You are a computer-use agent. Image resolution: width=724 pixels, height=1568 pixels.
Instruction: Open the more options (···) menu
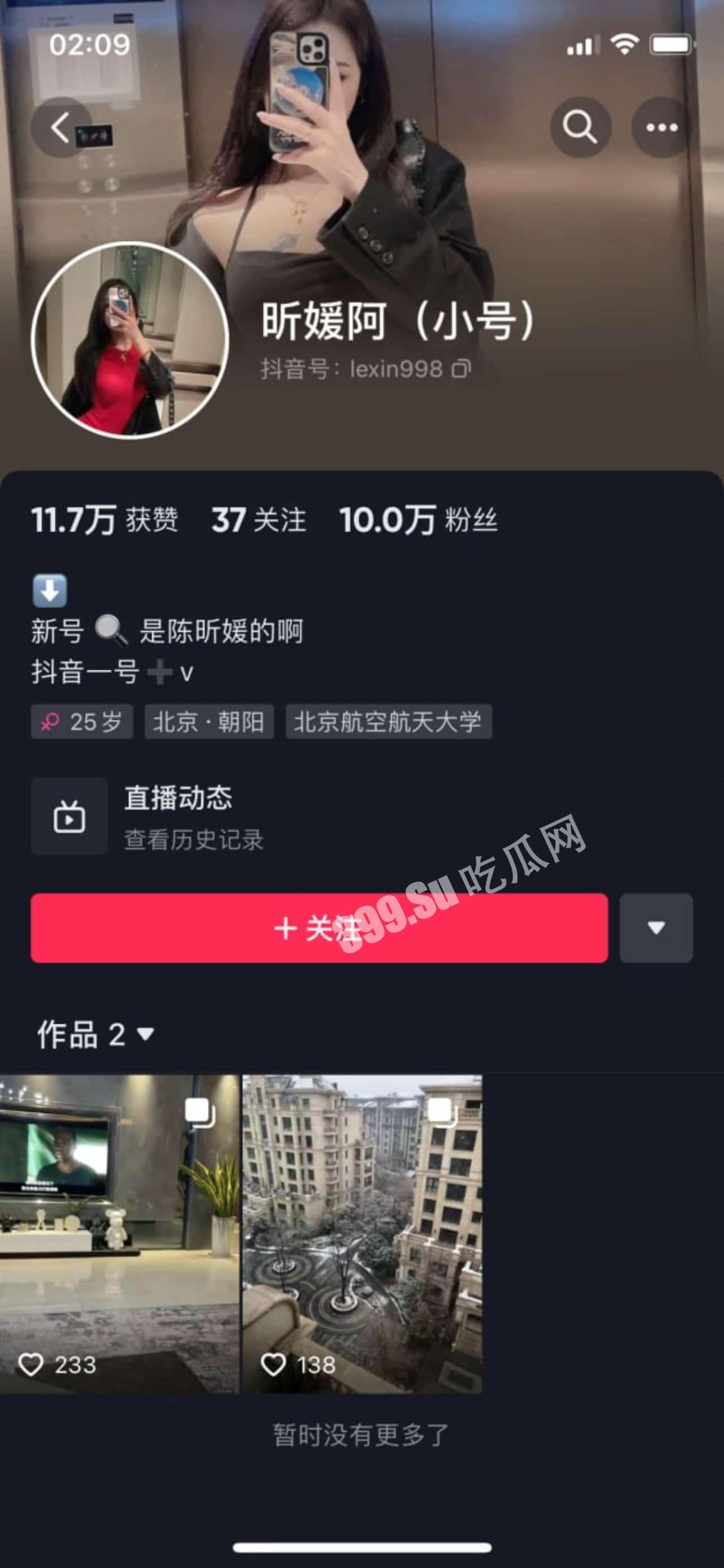click(657, 128)
